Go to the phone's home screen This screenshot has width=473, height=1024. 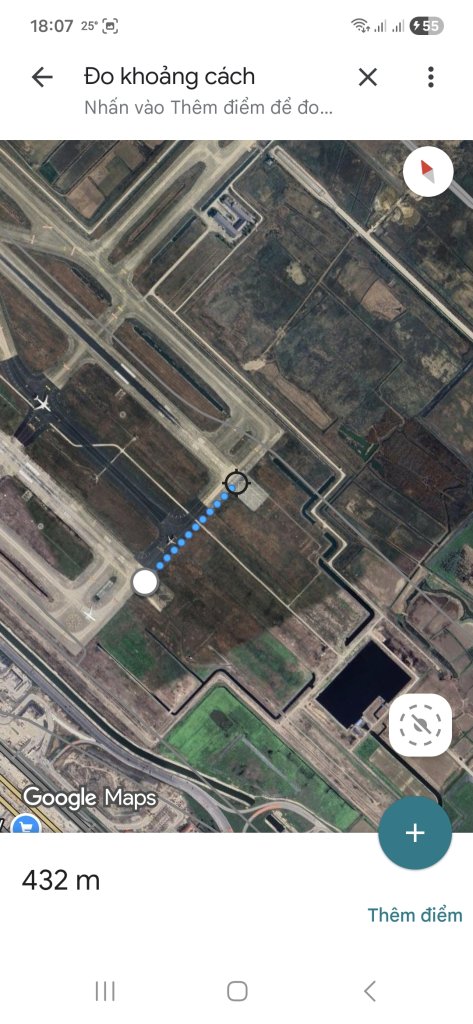tap(237, 991)
